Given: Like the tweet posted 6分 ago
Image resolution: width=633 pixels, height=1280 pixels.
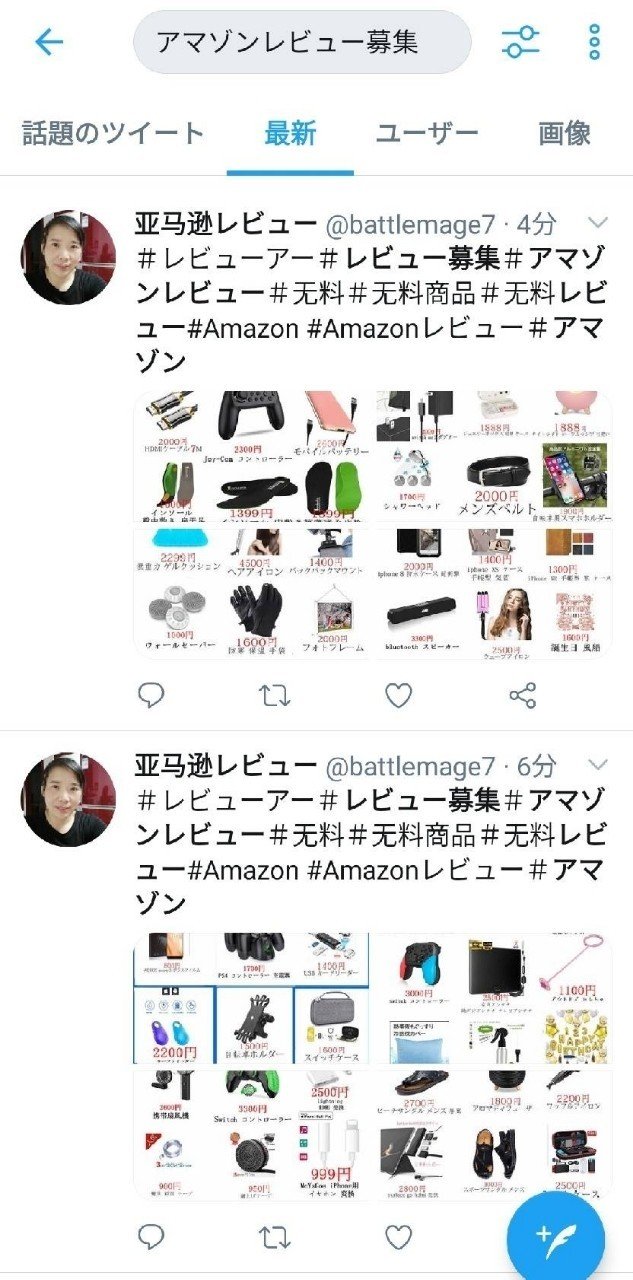Looking at the screenshot, I should click(398, 1237).
